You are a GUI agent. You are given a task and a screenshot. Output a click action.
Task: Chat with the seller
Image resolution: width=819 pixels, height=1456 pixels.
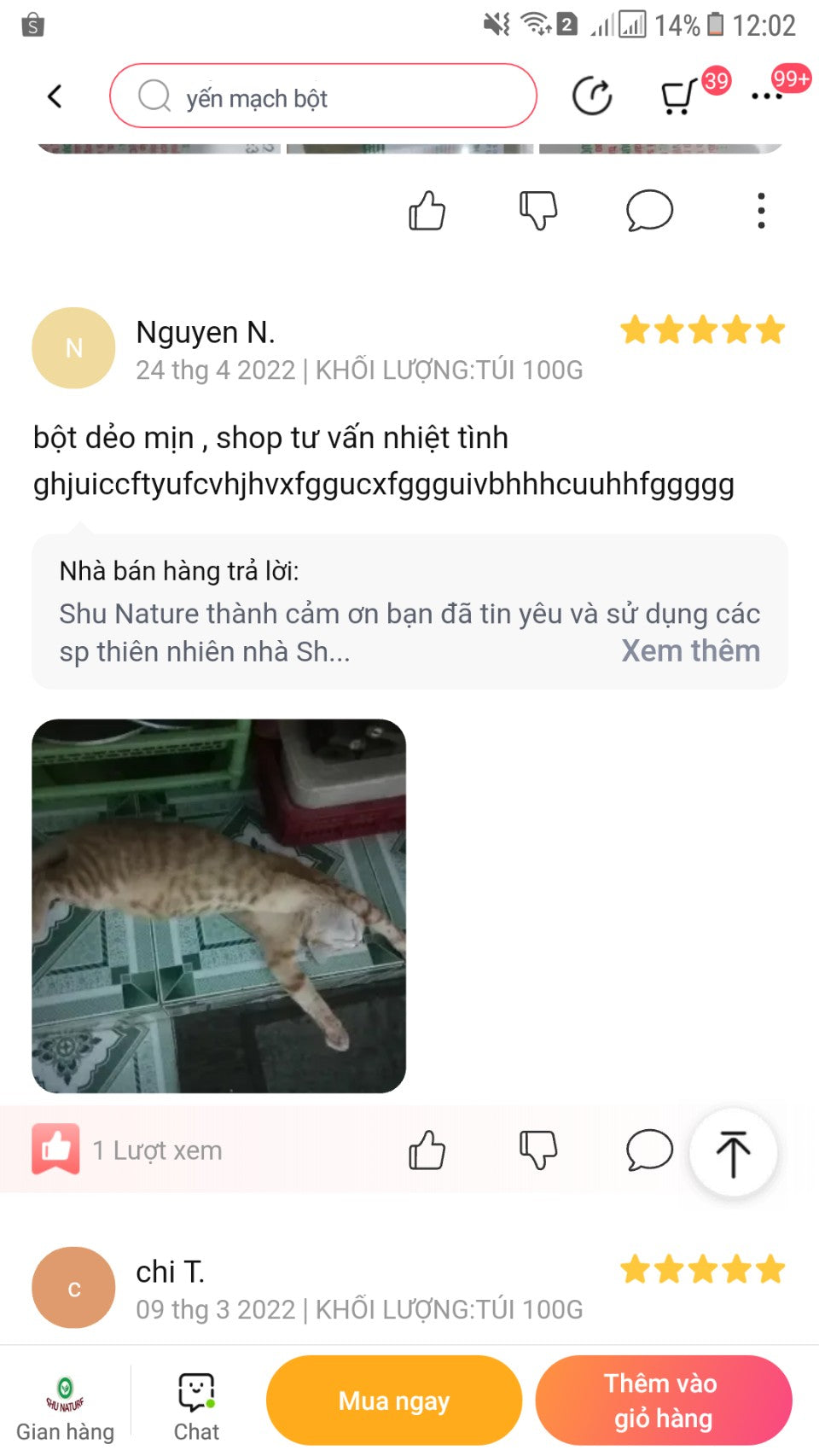pos(196,1408)
